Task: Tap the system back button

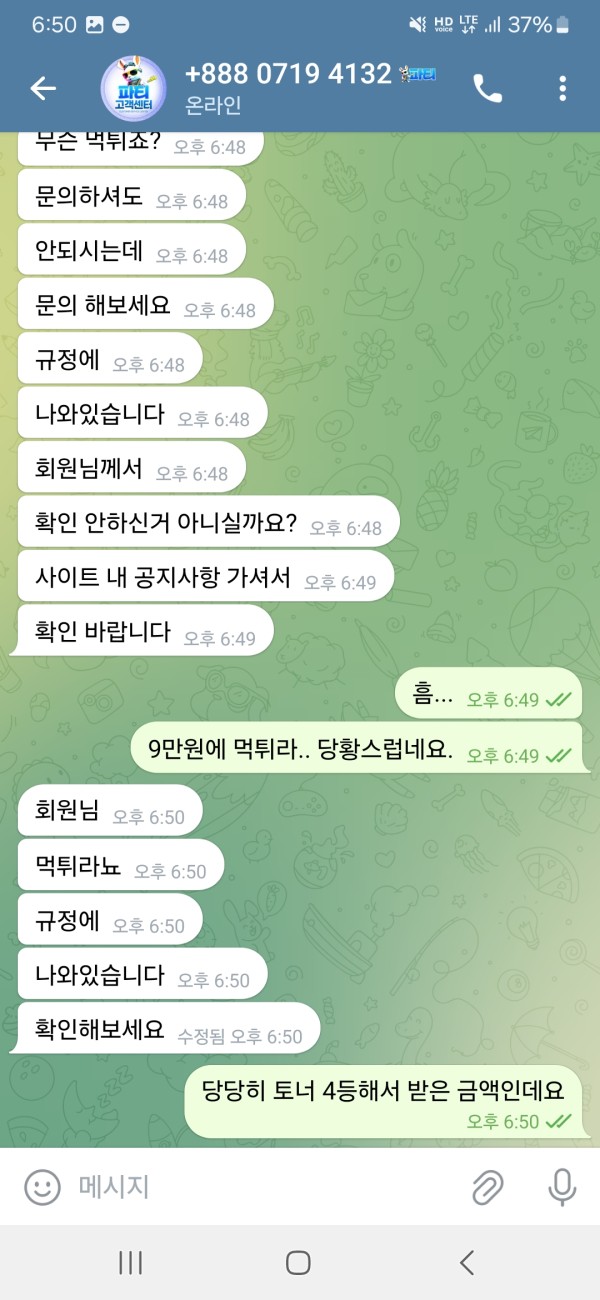Action: click(x=467, y=1263)
